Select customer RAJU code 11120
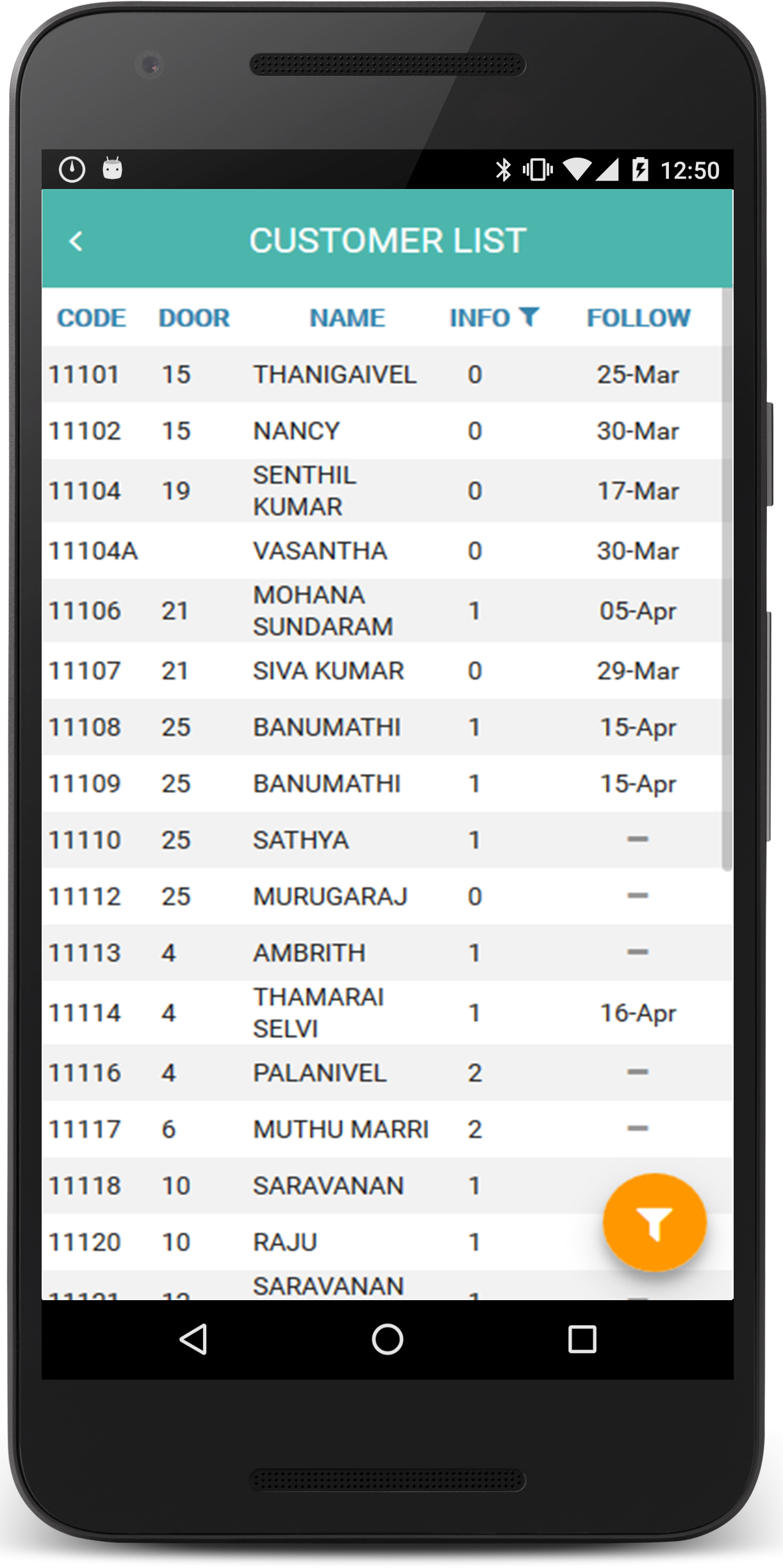 pos(285,1242)
